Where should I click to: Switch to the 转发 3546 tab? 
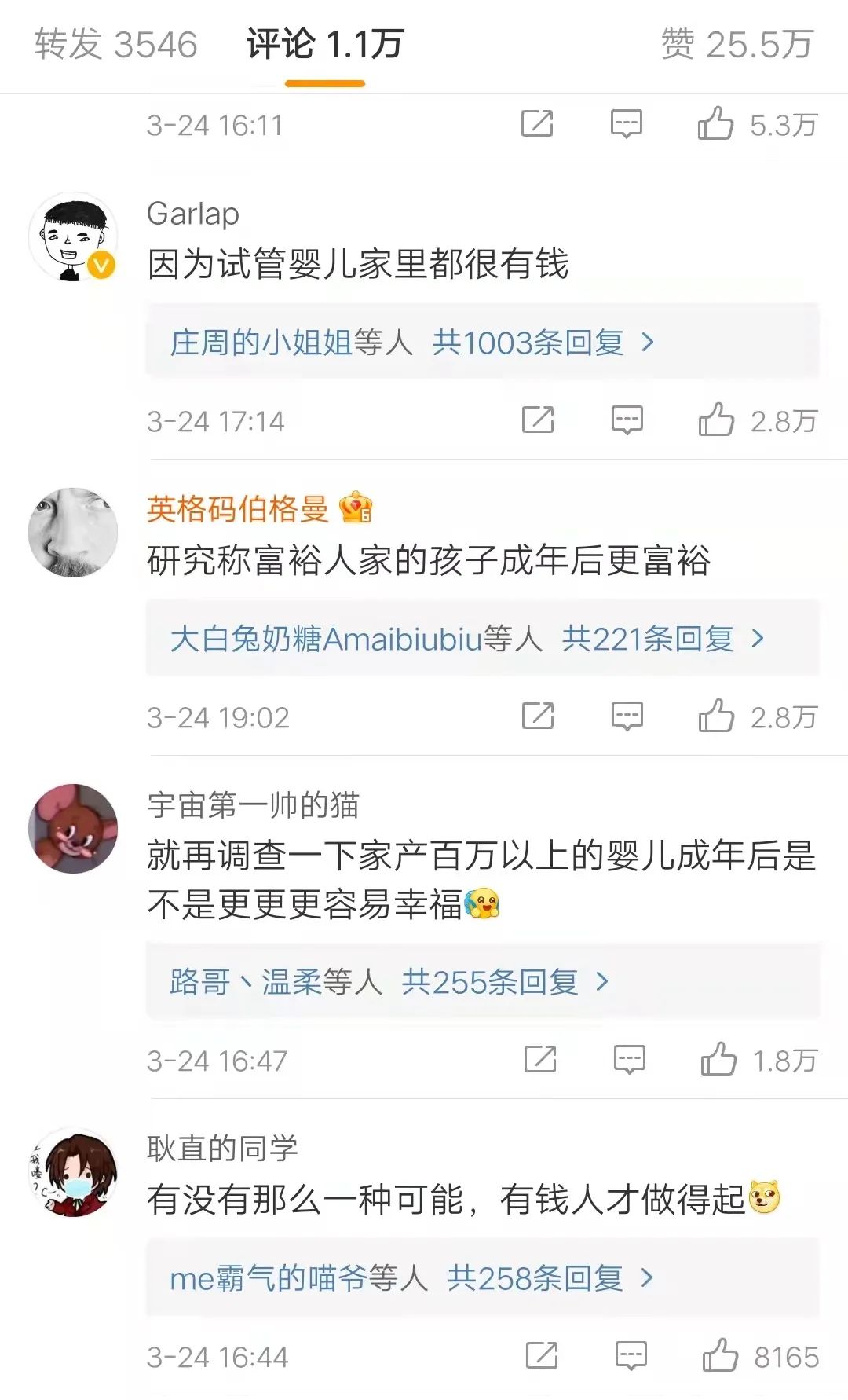pyautogui.click(x=115, y=45)
